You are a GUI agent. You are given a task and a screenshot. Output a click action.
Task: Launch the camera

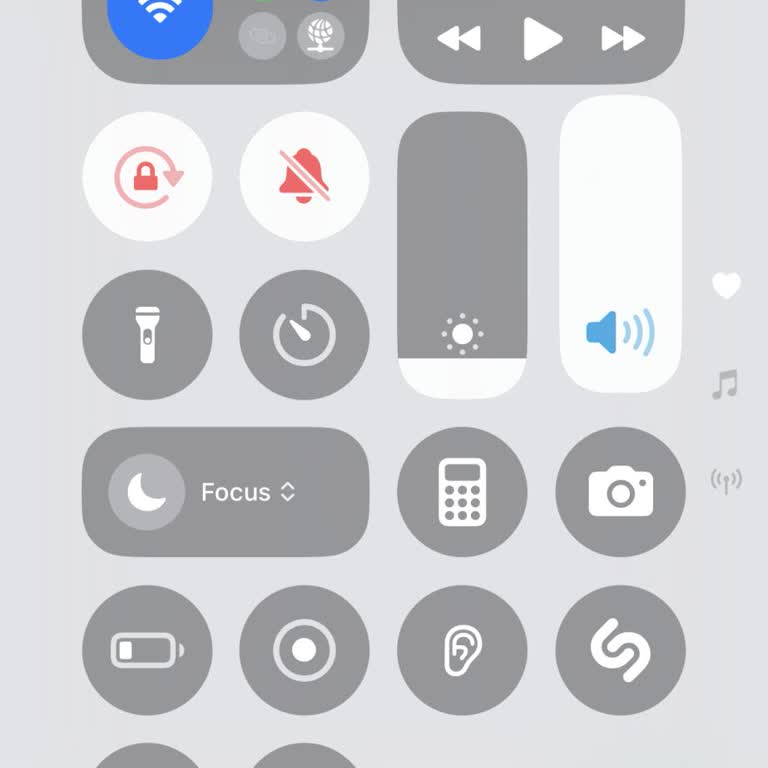click(620, 492)
